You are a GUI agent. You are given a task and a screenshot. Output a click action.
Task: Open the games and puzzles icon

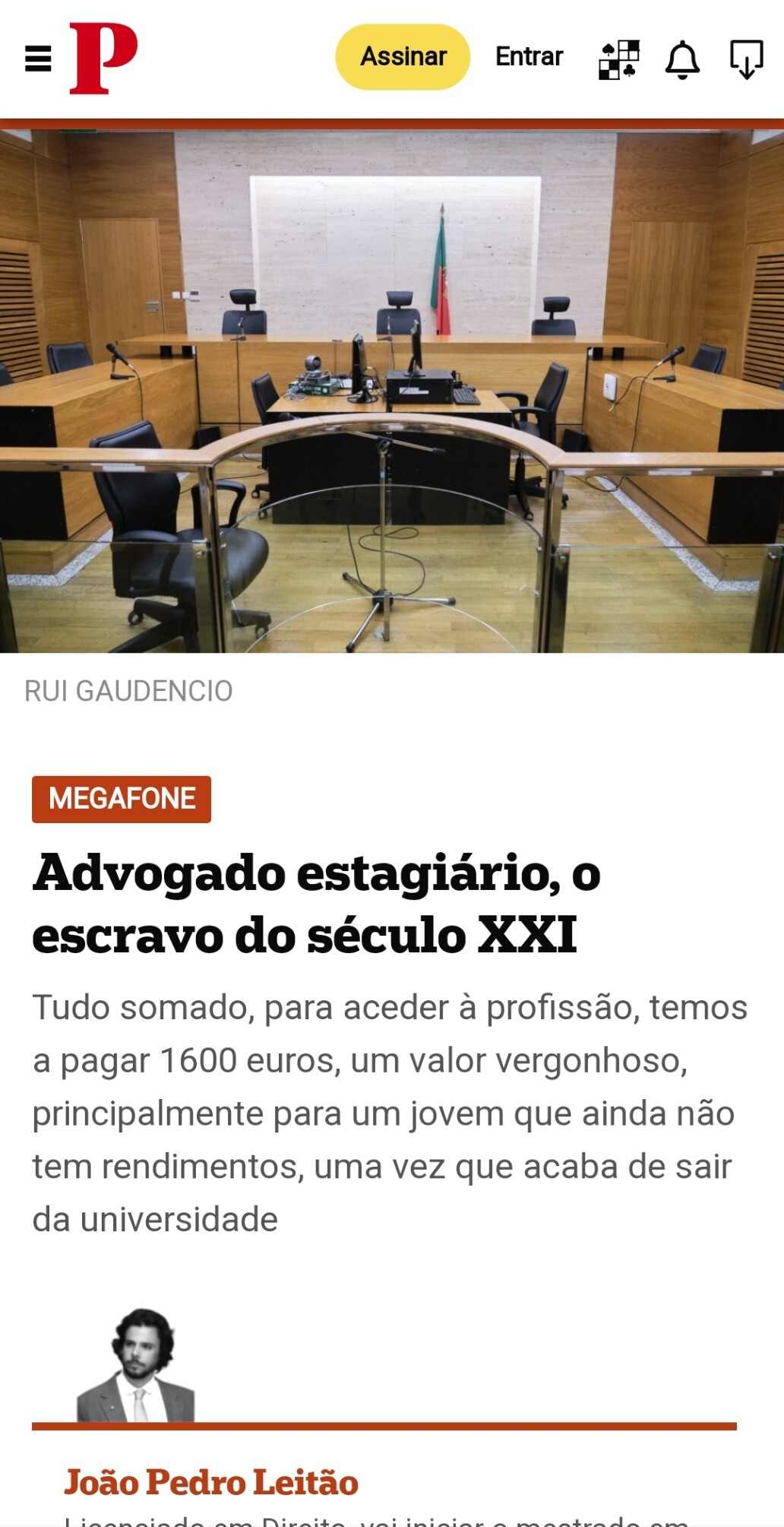point(619,59)
